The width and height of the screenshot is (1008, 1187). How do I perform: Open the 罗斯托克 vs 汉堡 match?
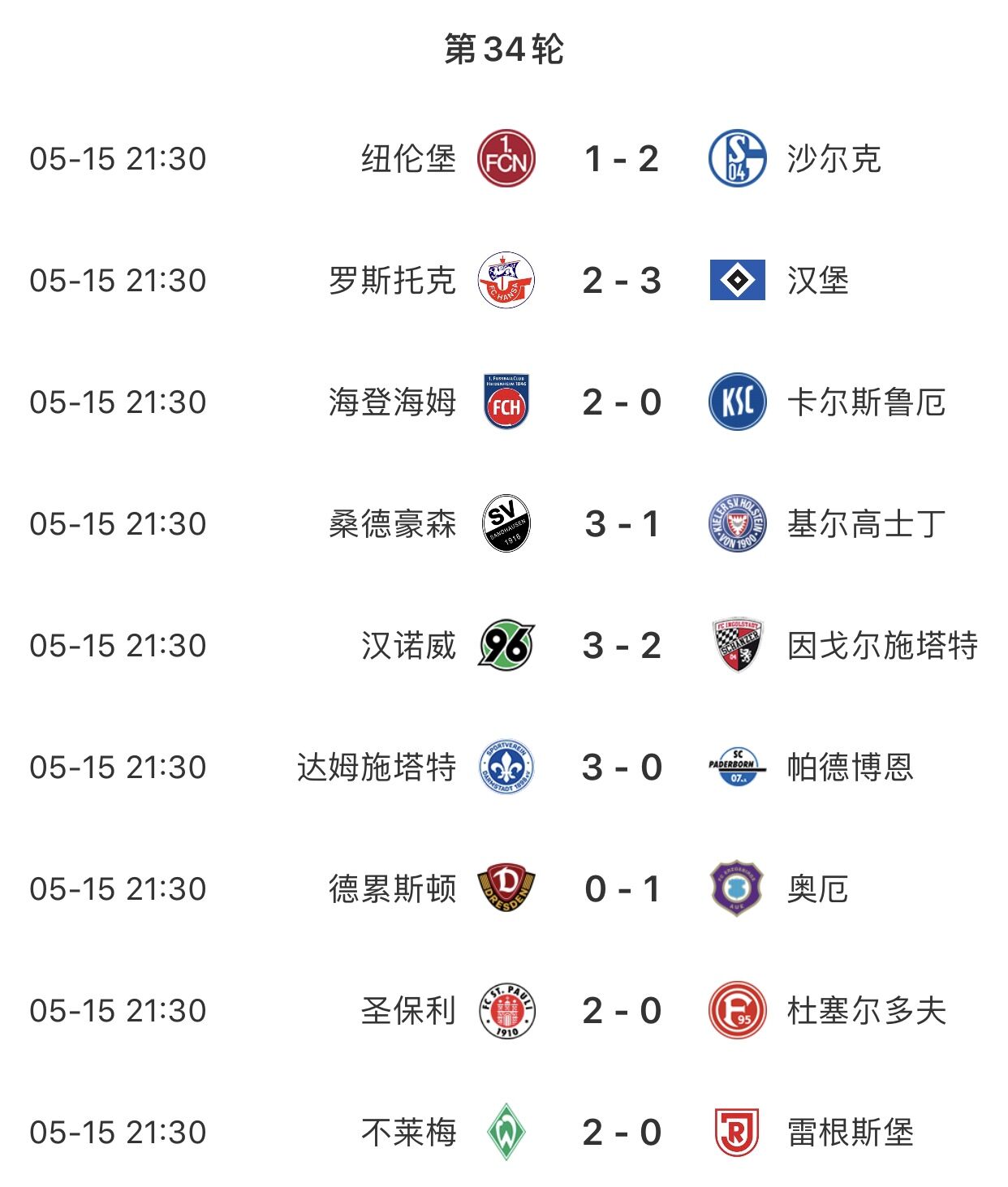click(x=621, y=281)
